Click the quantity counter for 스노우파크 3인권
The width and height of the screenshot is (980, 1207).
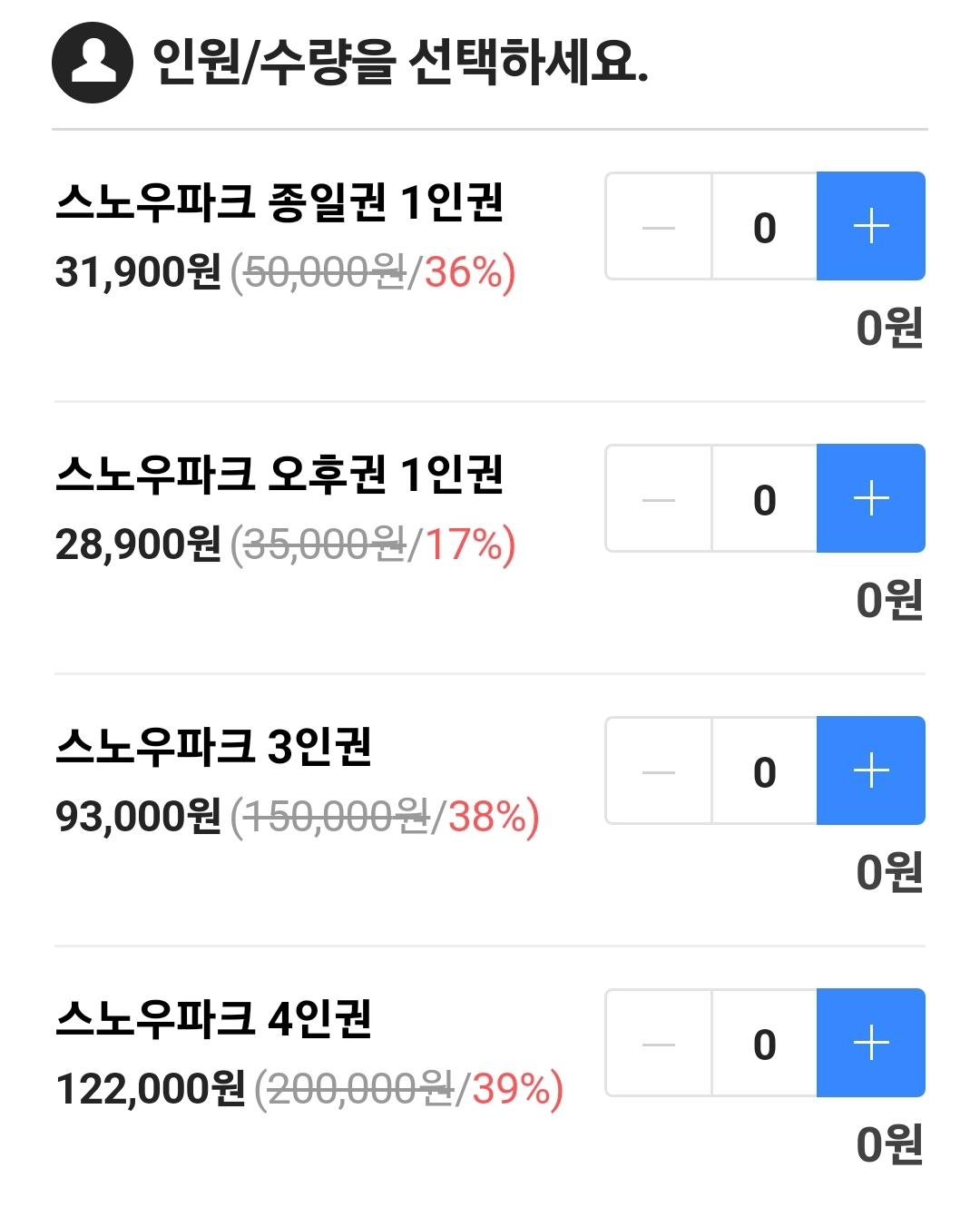point(765,770)
